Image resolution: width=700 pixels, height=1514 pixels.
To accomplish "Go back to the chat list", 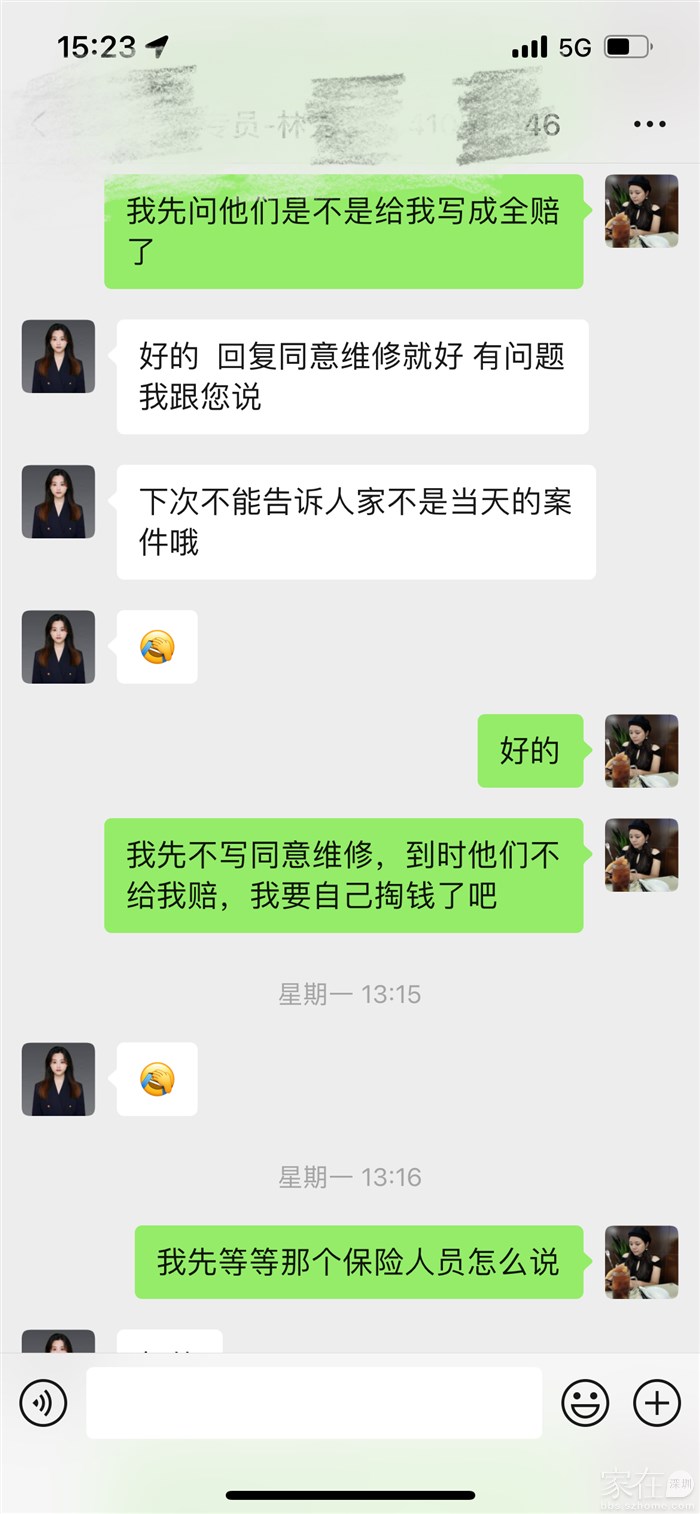I will (40, 125).
